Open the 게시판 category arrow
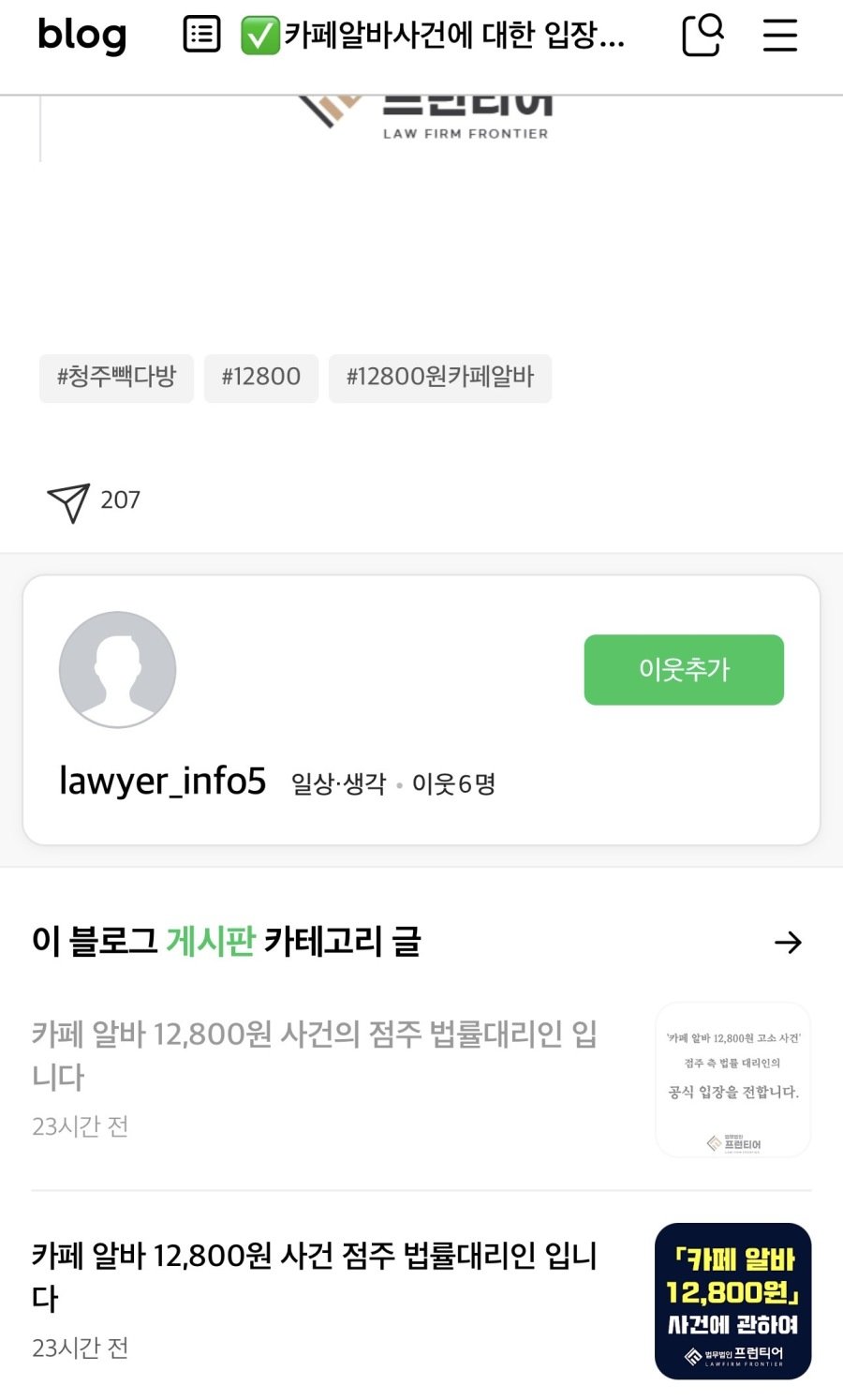The height and width of the screenshot is (1400, 843). point(788,942)
